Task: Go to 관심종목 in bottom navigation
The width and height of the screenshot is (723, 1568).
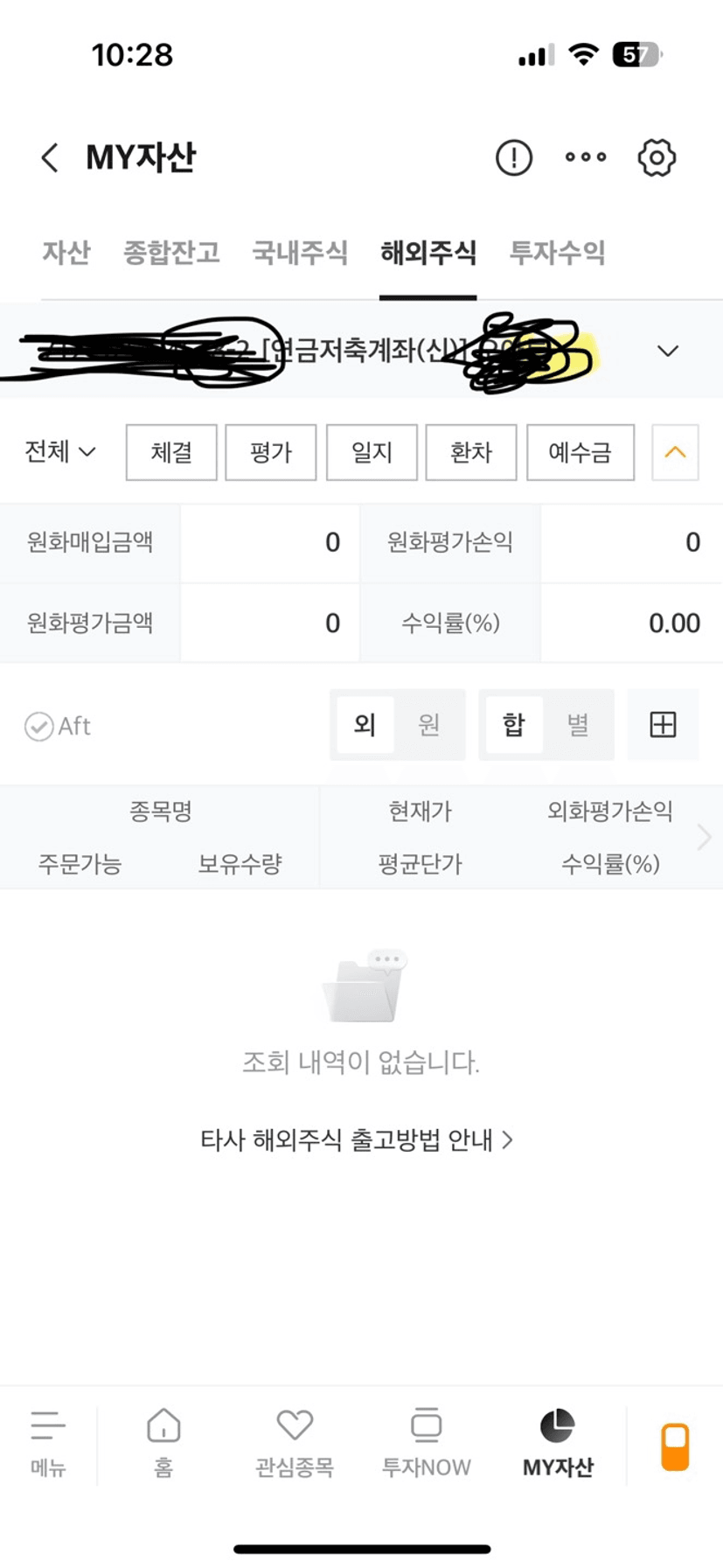Action: (295, 1444)
